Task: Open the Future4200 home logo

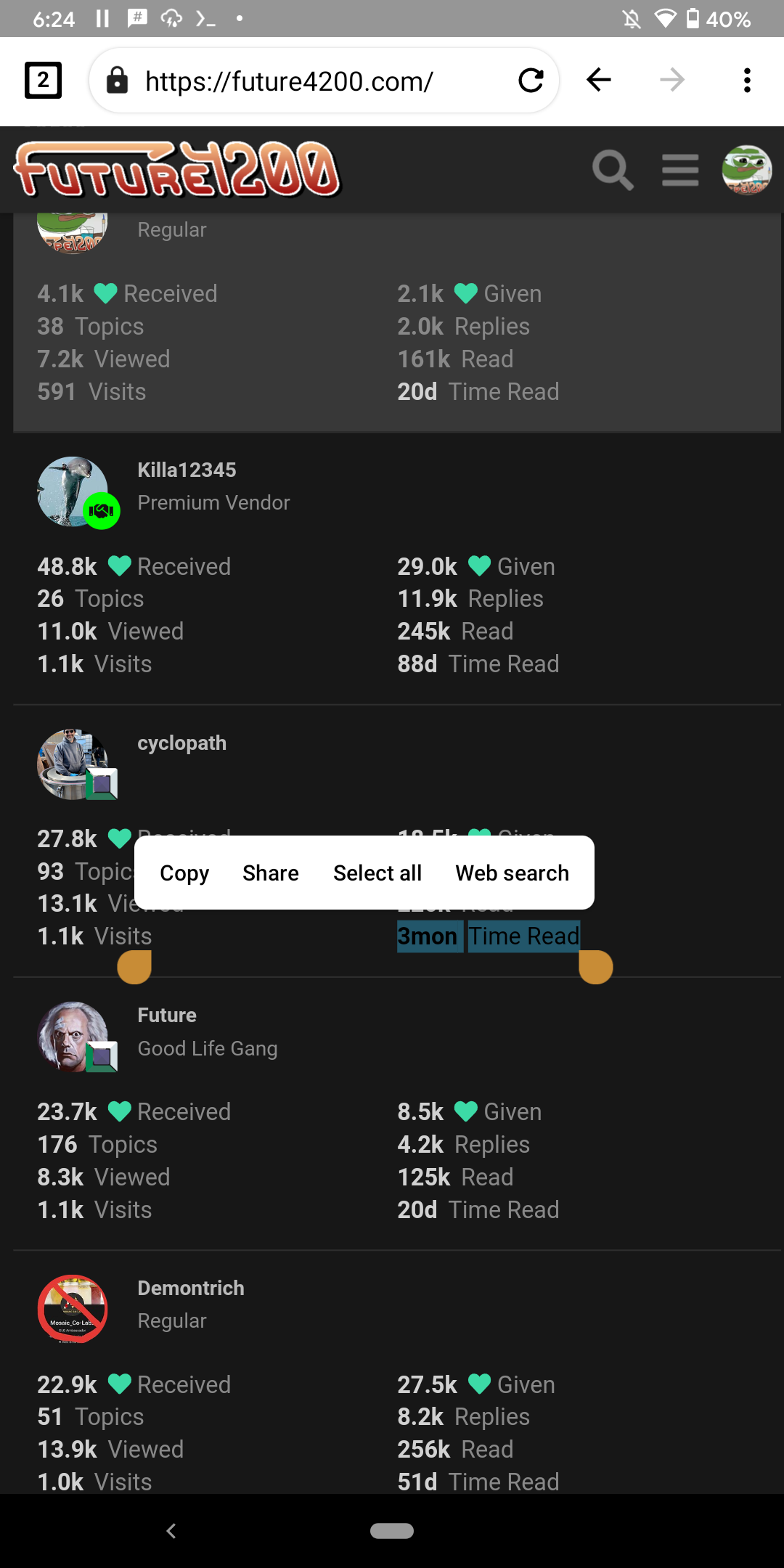Action: 177,170
